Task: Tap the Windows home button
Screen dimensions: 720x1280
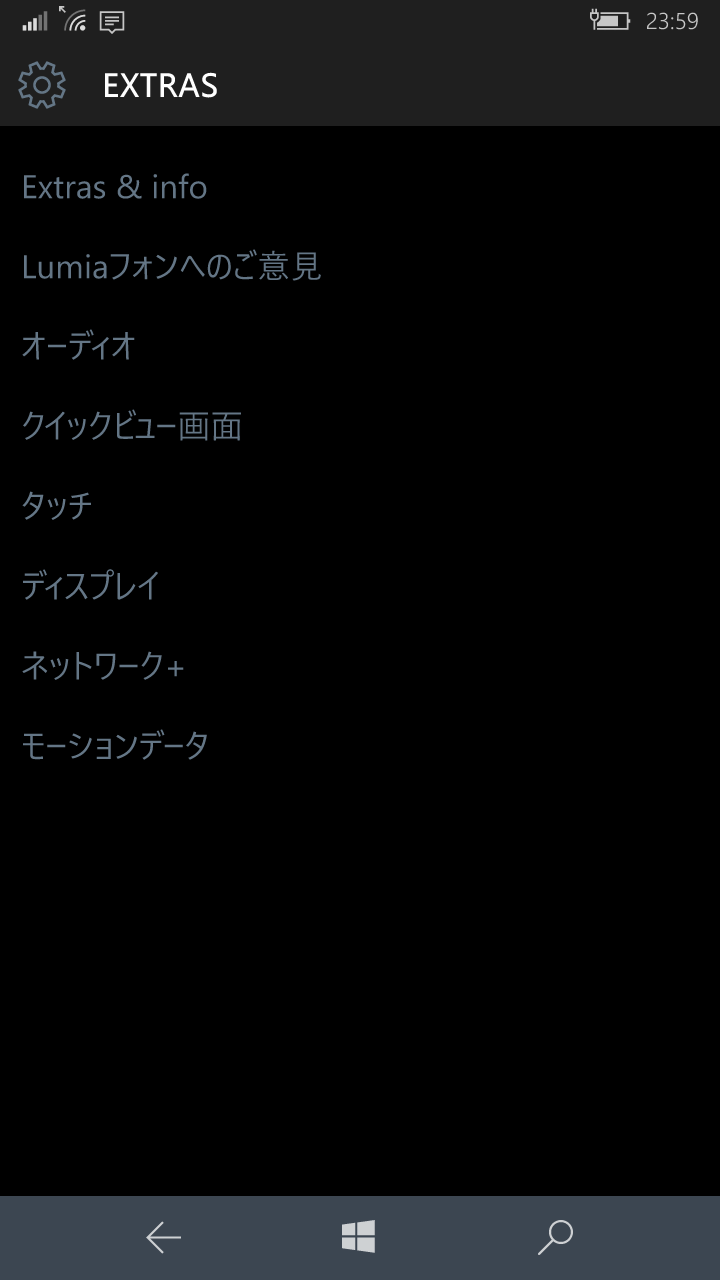Action: pos(358,1237)
